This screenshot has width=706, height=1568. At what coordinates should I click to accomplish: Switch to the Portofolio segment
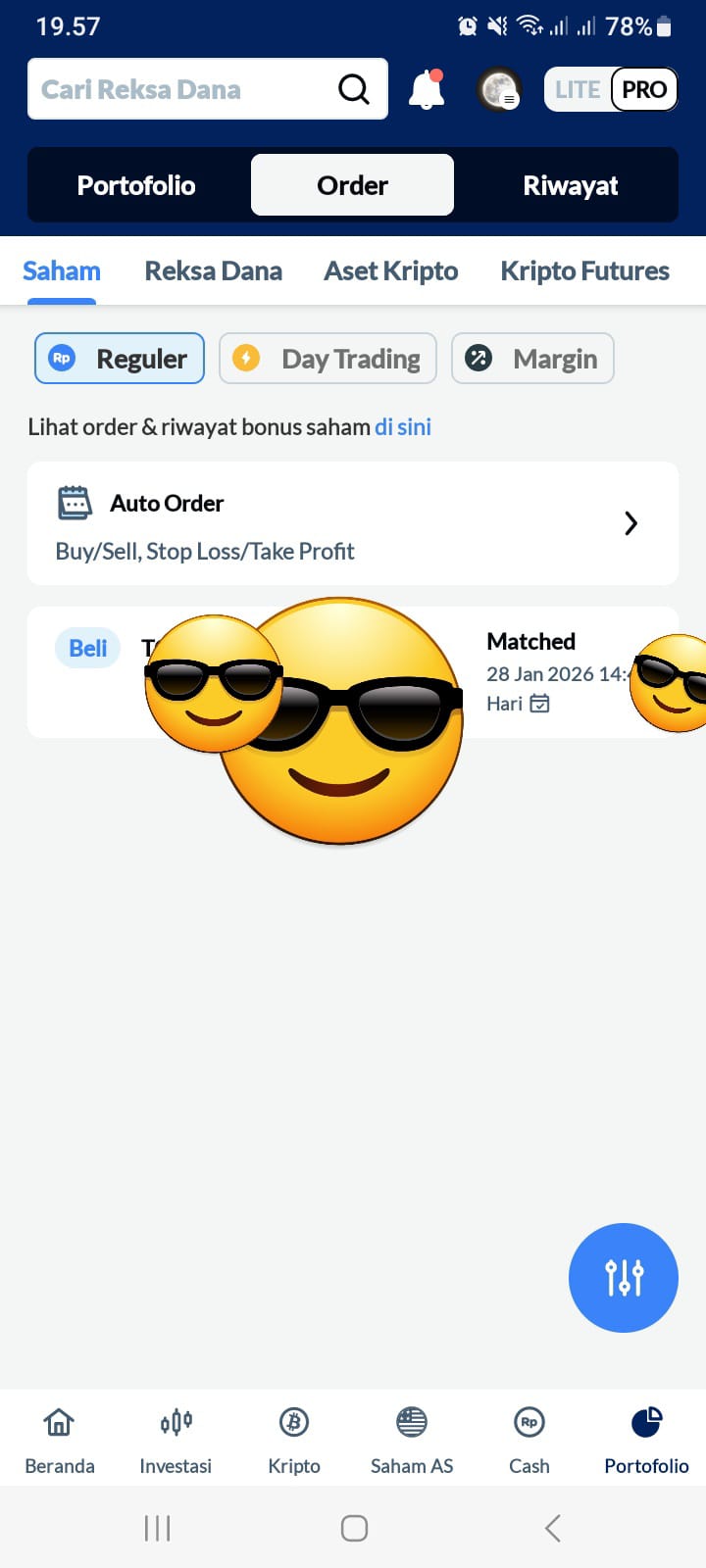137,185
